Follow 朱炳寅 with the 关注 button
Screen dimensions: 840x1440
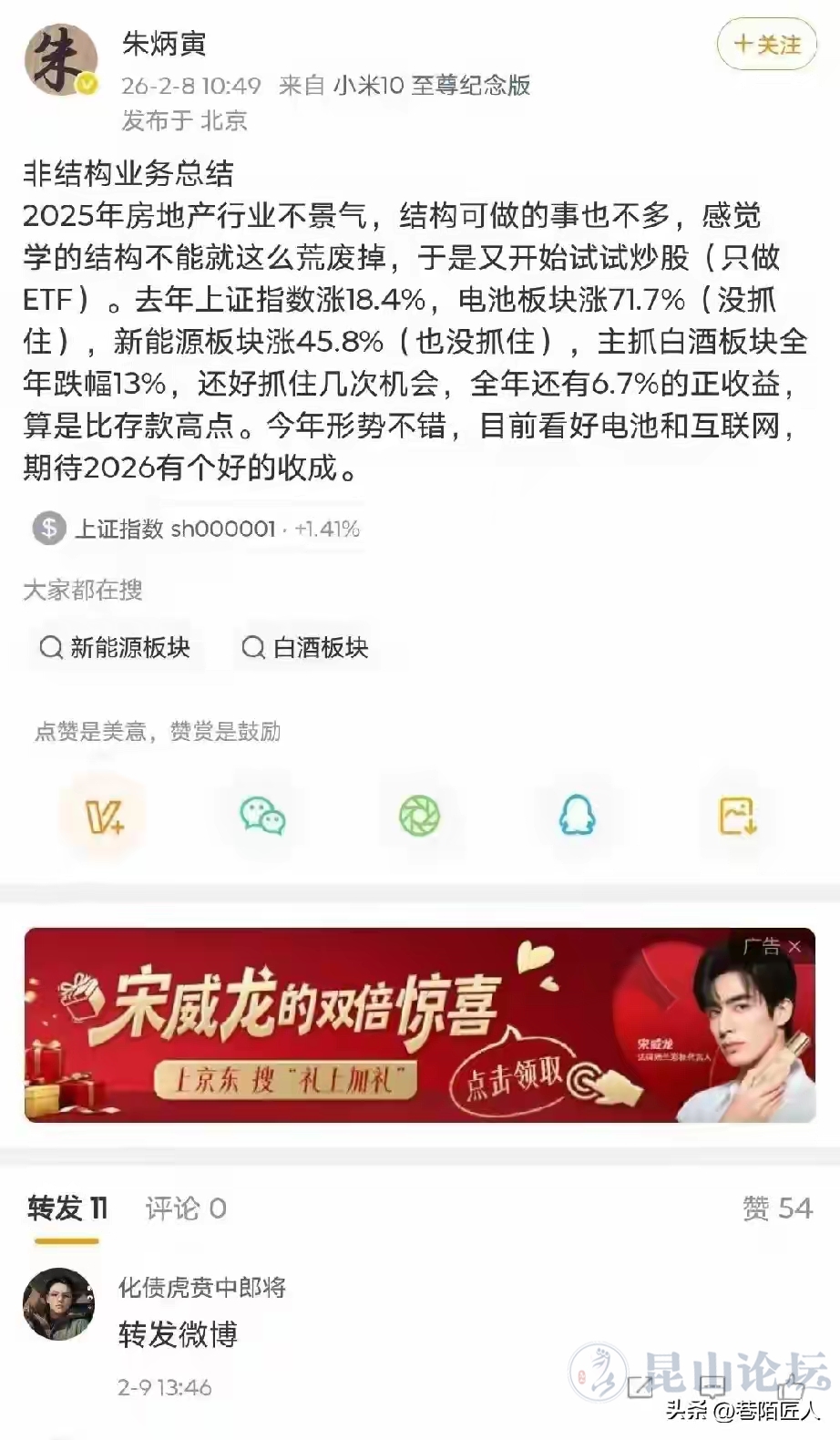pyautogui.click(x=766, y=45)
